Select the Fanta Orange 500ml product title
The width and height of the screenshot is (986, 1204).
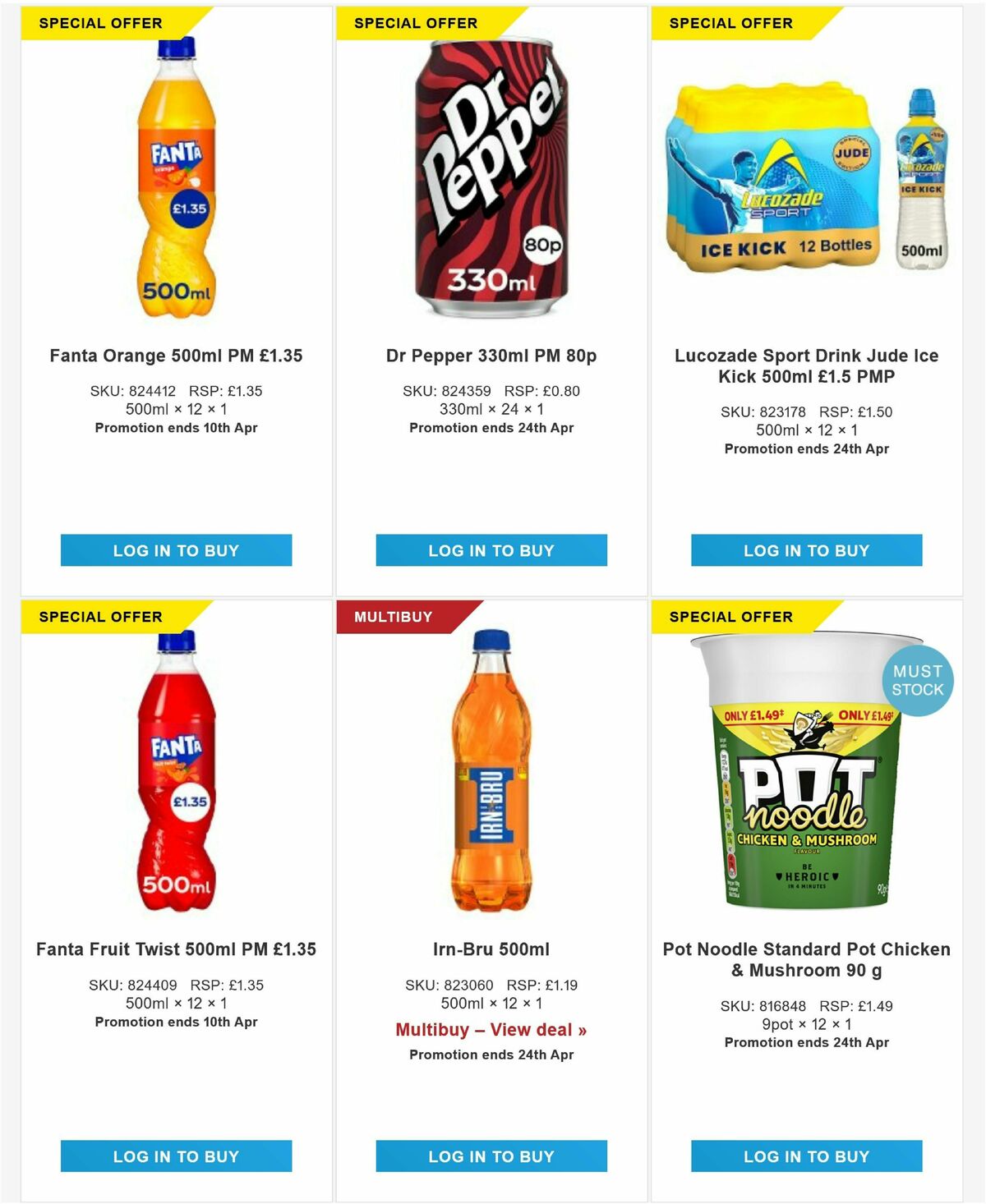[175, 356]
